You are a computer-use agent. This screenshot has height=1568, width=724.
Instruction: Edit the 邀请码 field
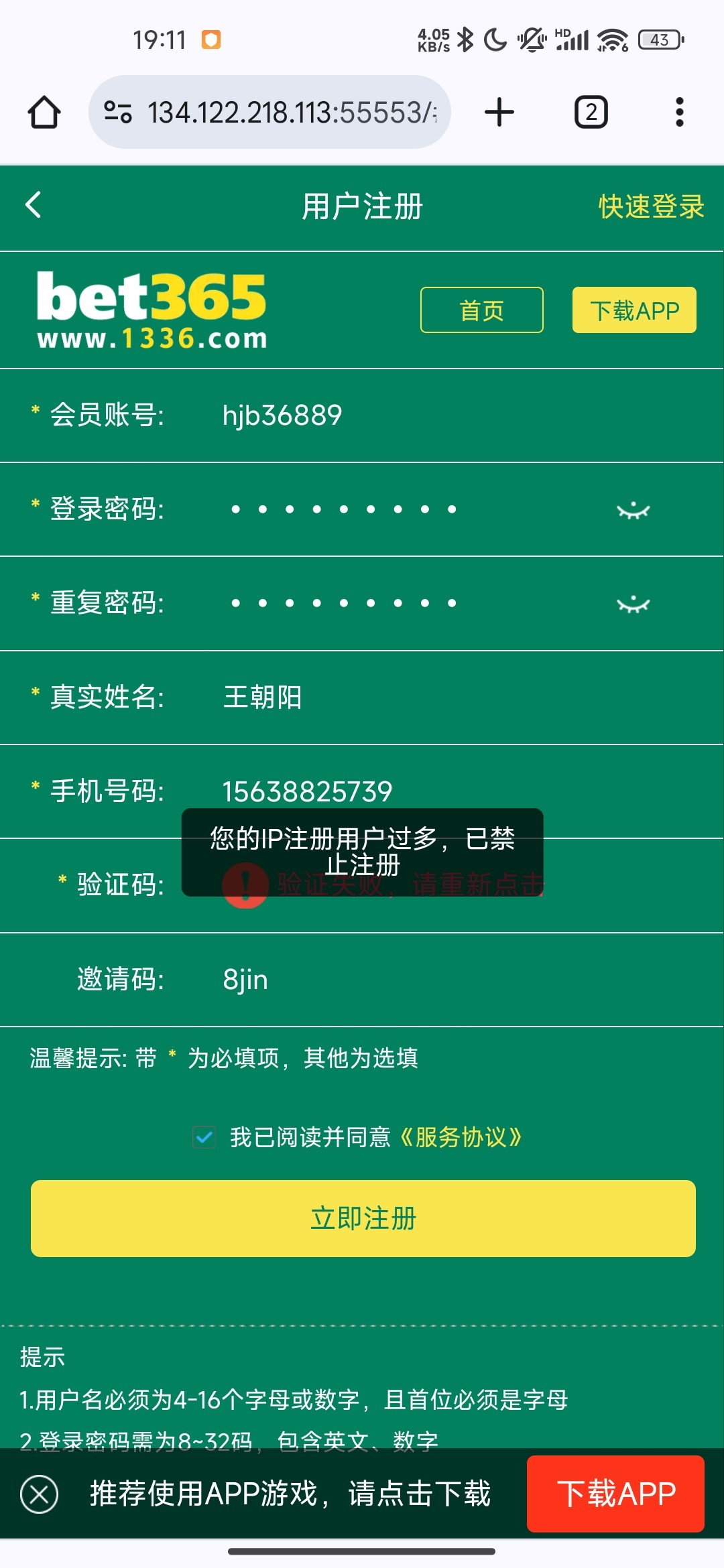coord(402,980)
